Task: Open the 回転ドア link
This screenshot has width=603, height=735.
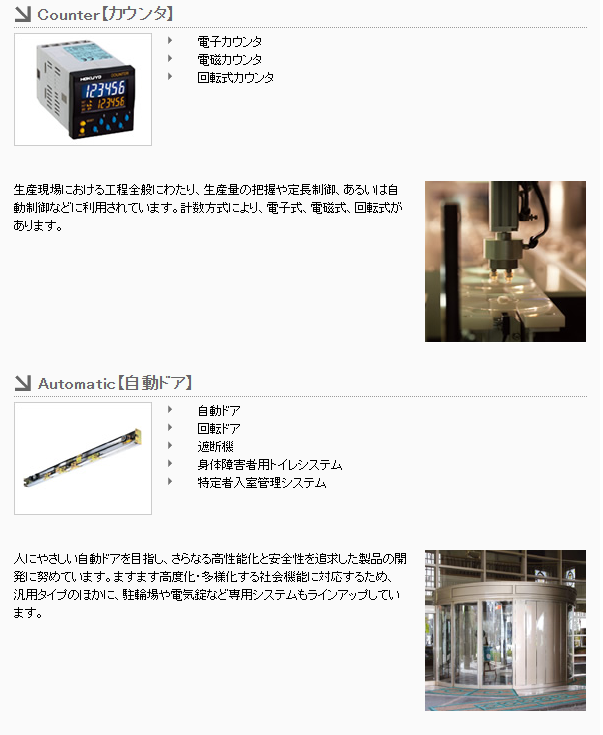Action: [x=218, y=428]
